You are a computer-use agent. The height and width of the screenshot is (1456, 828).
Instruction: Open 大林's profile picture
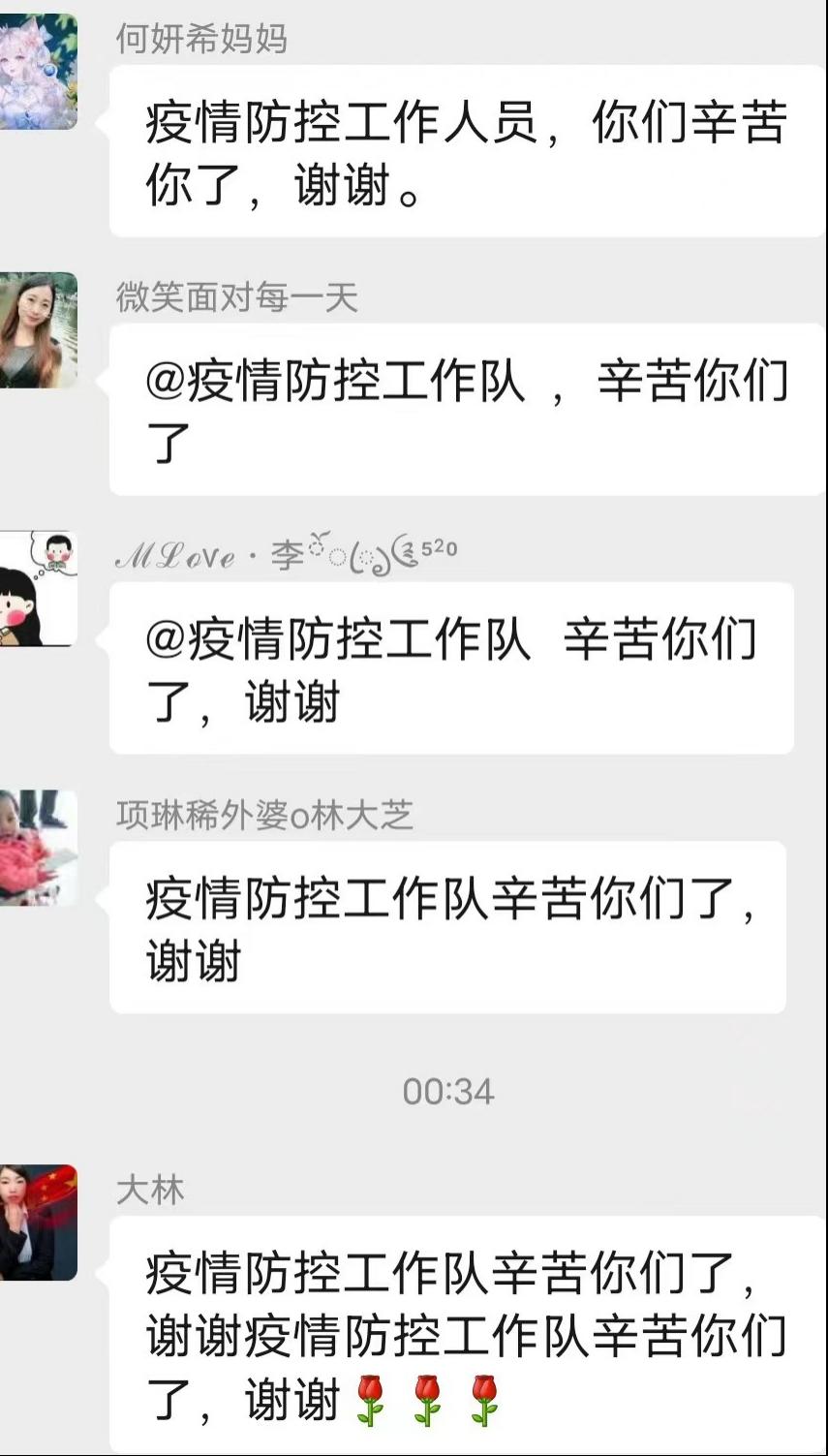37,1223
